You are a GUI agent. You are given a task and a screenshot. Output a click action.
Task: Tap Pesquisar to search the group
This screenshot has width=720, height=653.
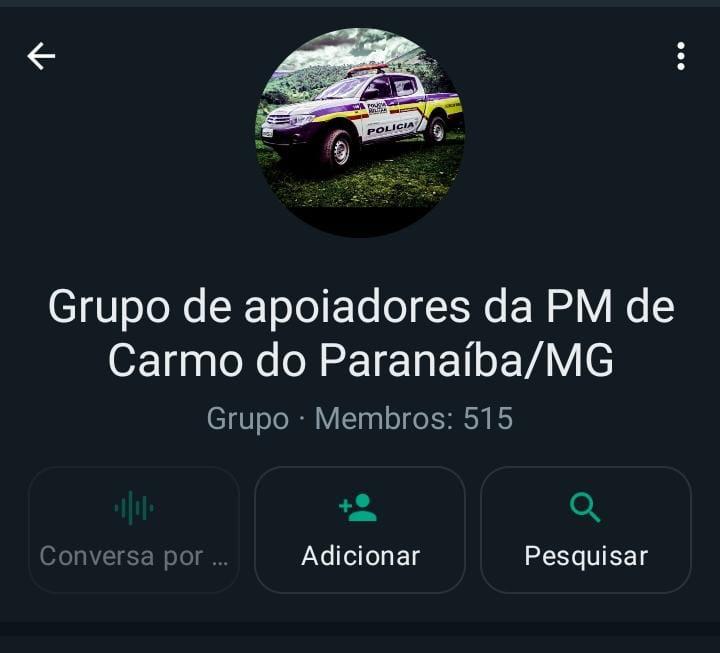coord(586,530)
